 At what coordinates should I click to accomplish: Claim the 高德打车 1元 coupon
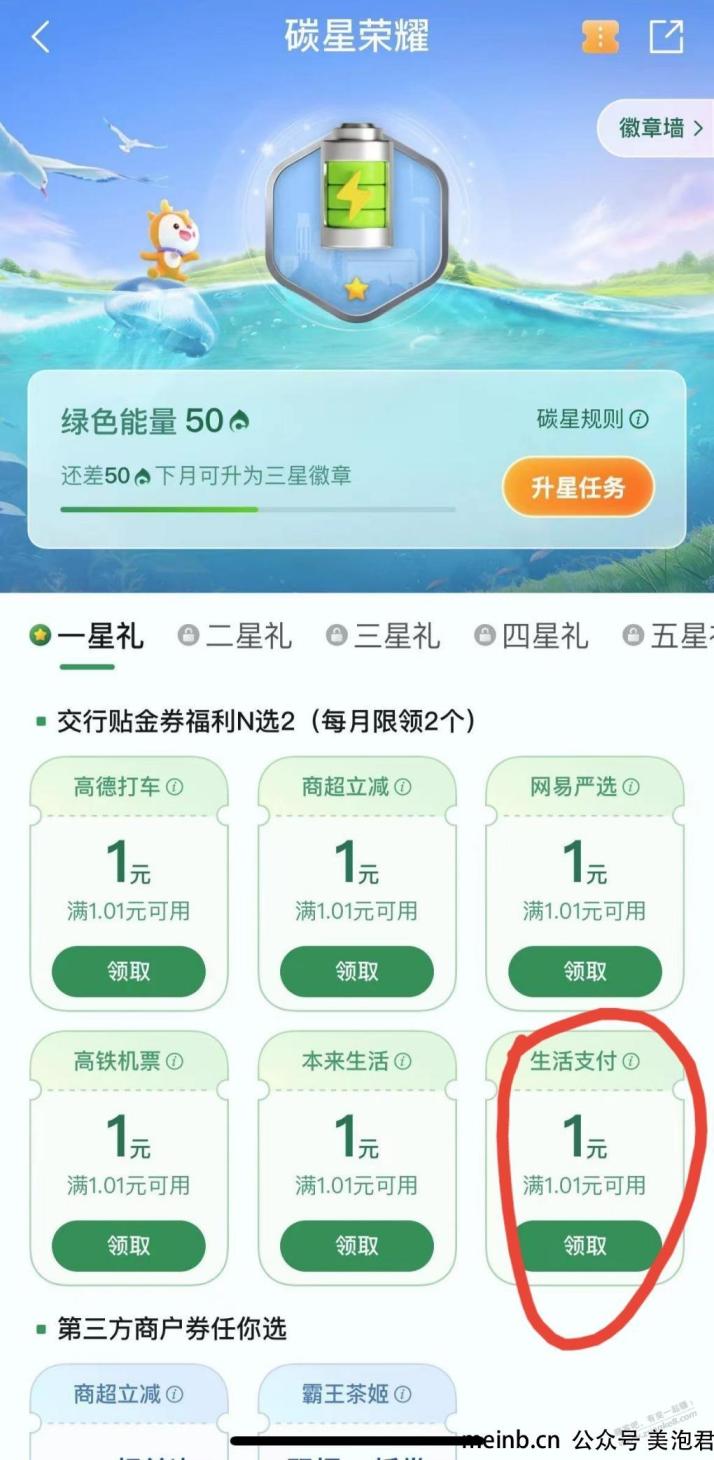128,971
